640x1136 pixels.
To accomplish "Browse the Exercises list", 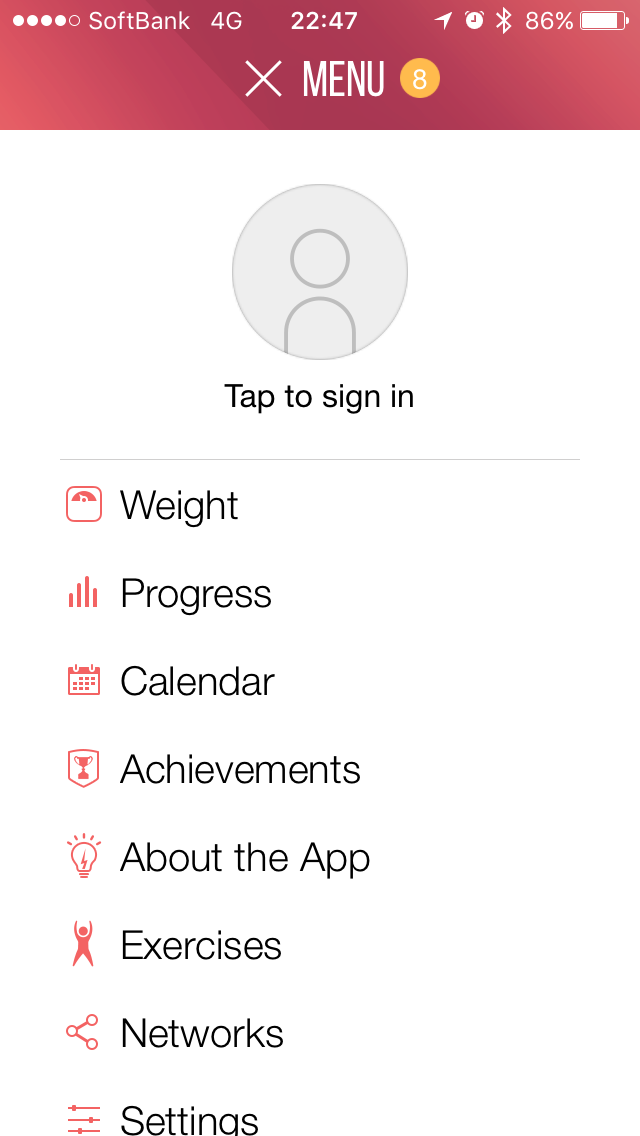I will pos(320,945).
